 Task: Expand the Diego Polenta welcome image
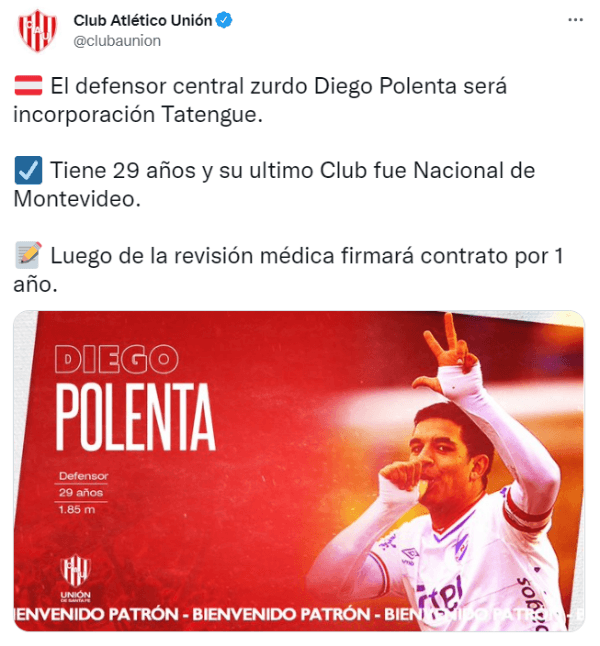(298, 470)
